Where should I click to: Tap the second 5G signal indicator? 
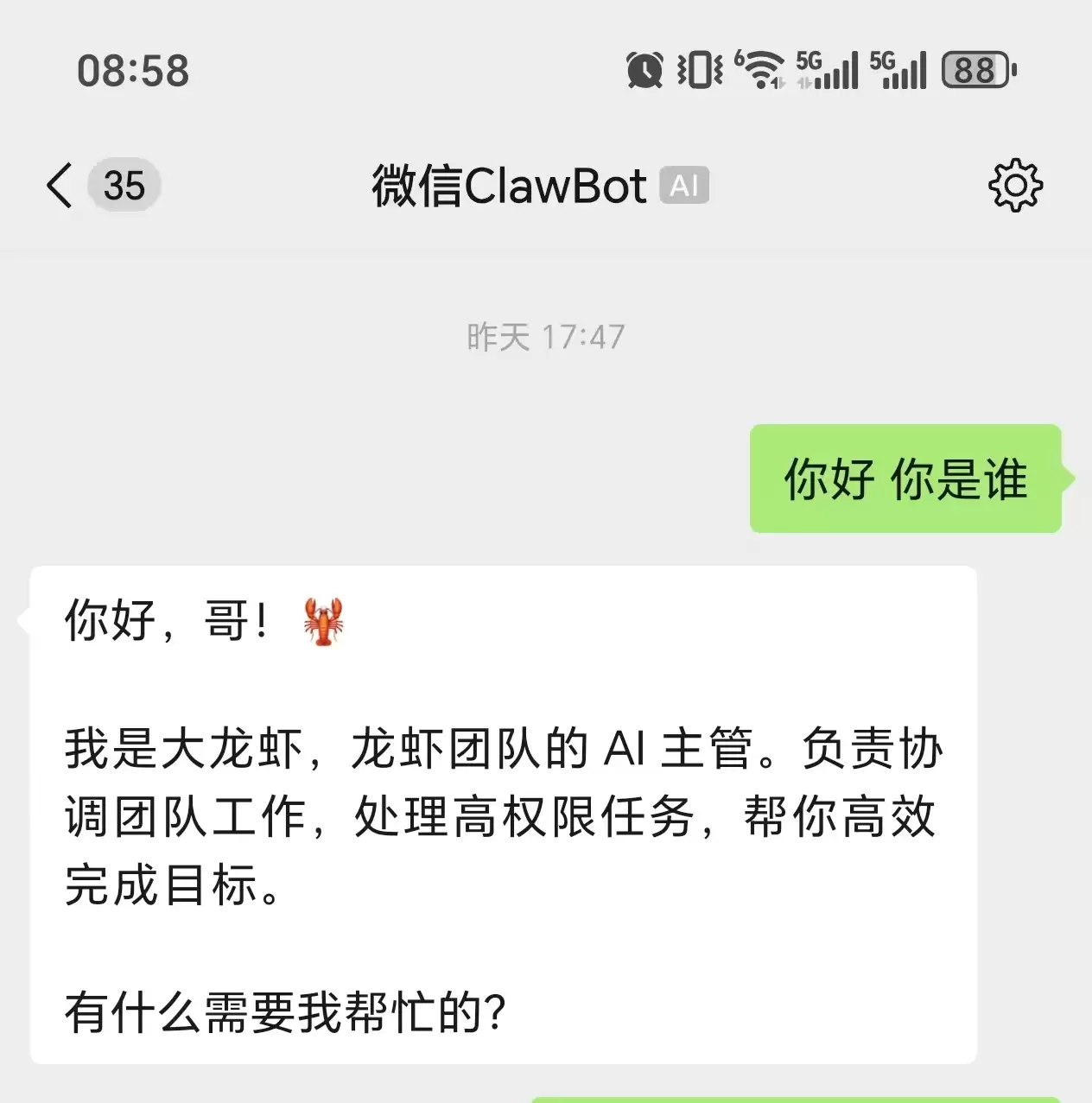(x=898, y=68)
